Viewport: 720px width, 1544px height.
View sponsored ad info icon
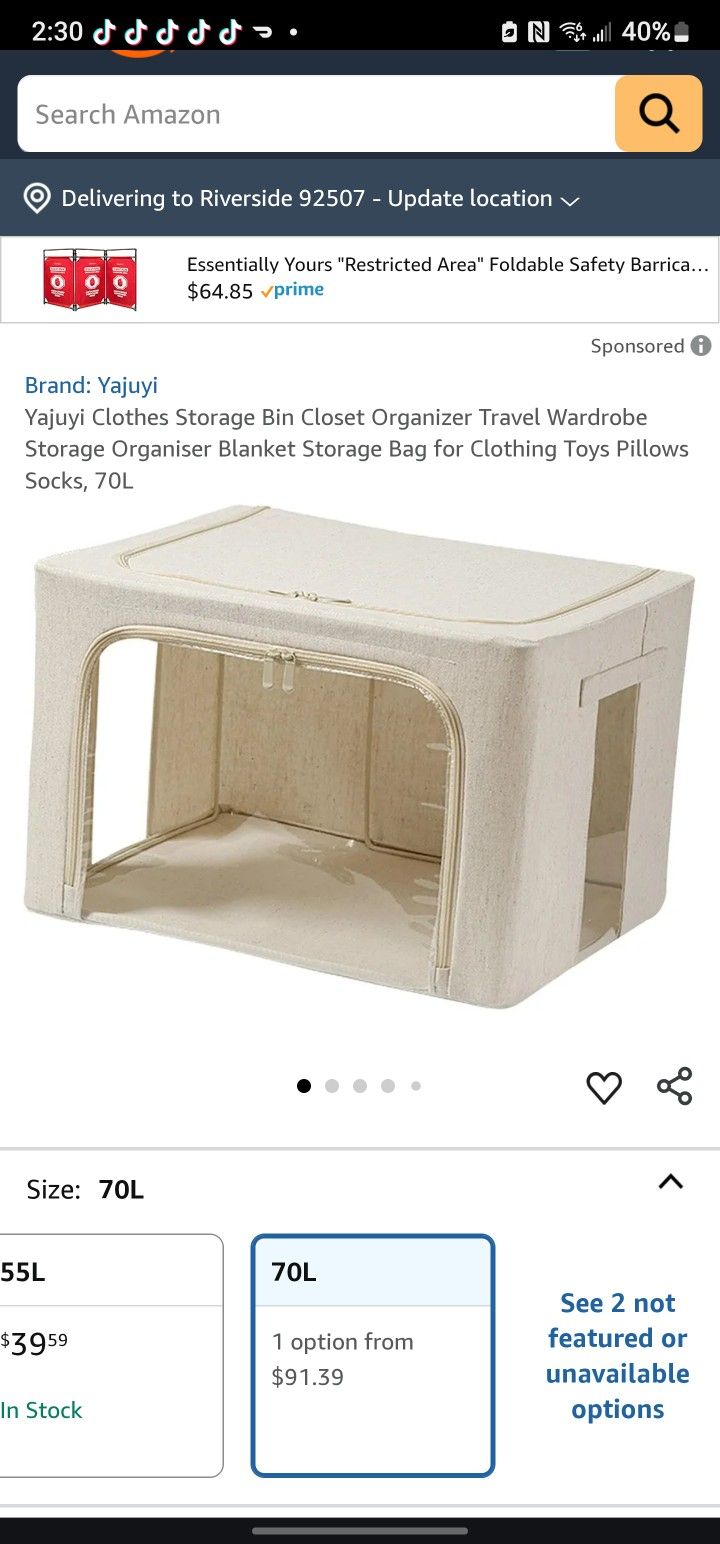(x=701, y=346)
